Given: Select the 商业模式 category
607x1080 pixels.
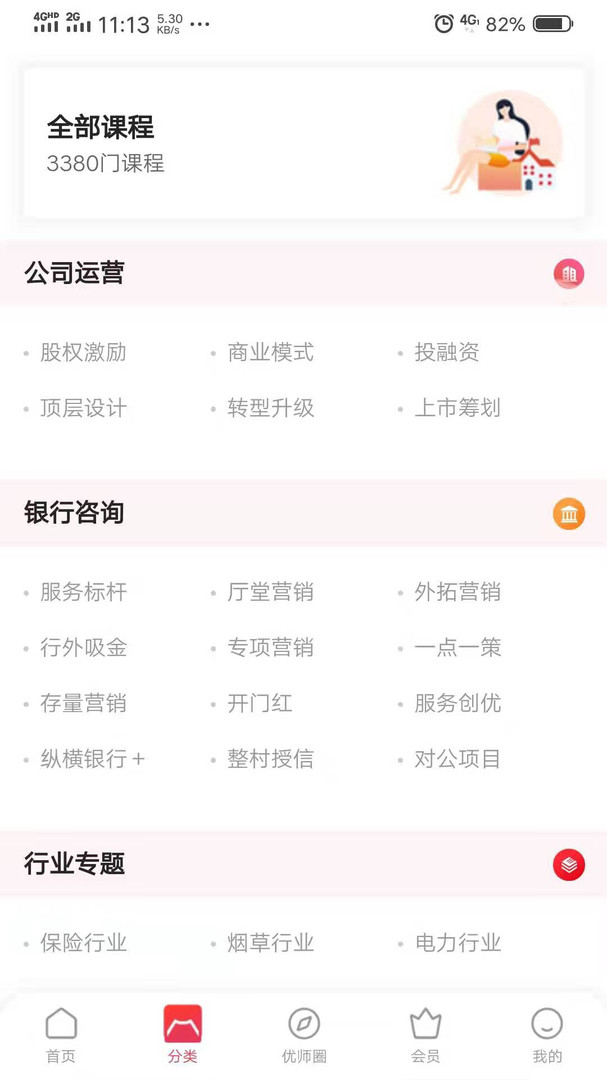Looking at the screenshot, I should coord(270,352).
